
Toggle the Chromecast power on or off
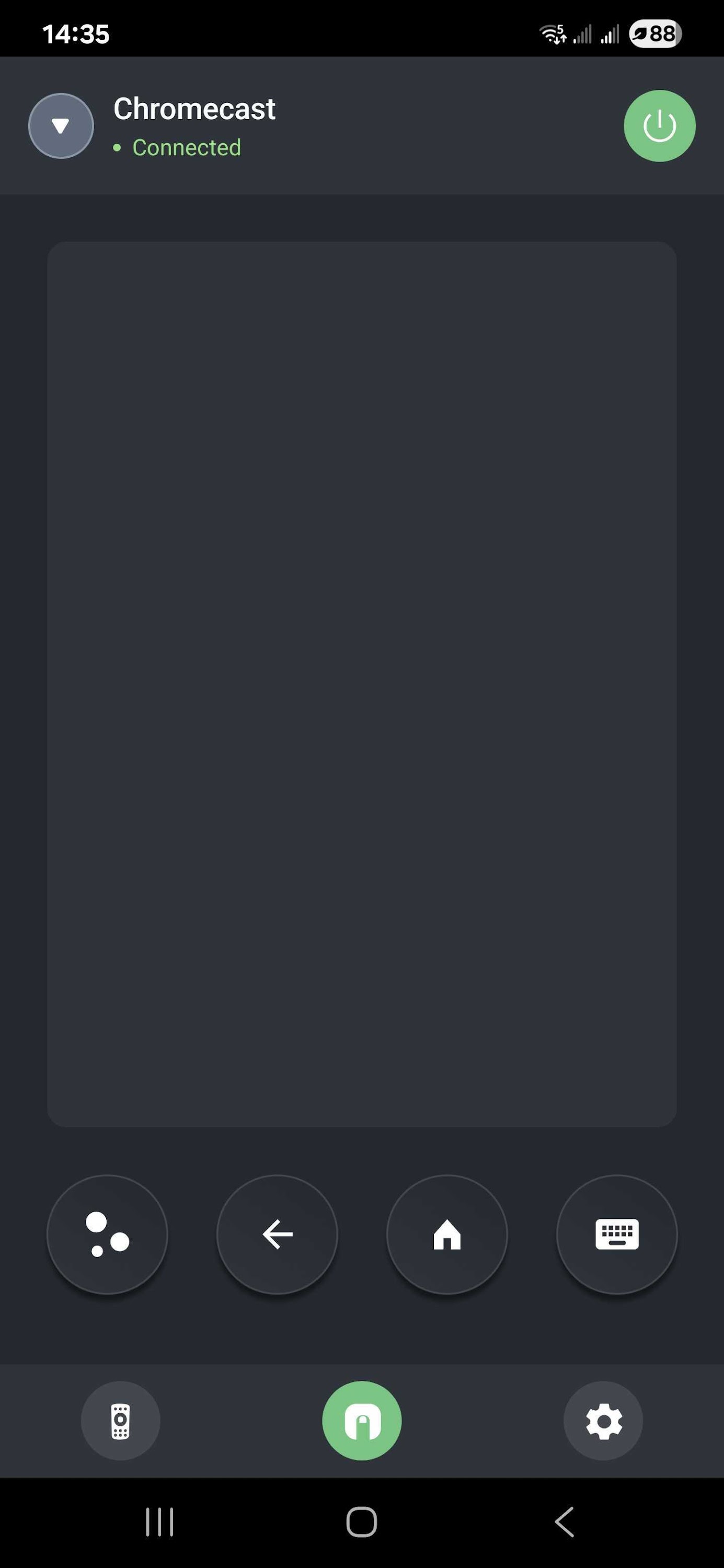(660, 125)
